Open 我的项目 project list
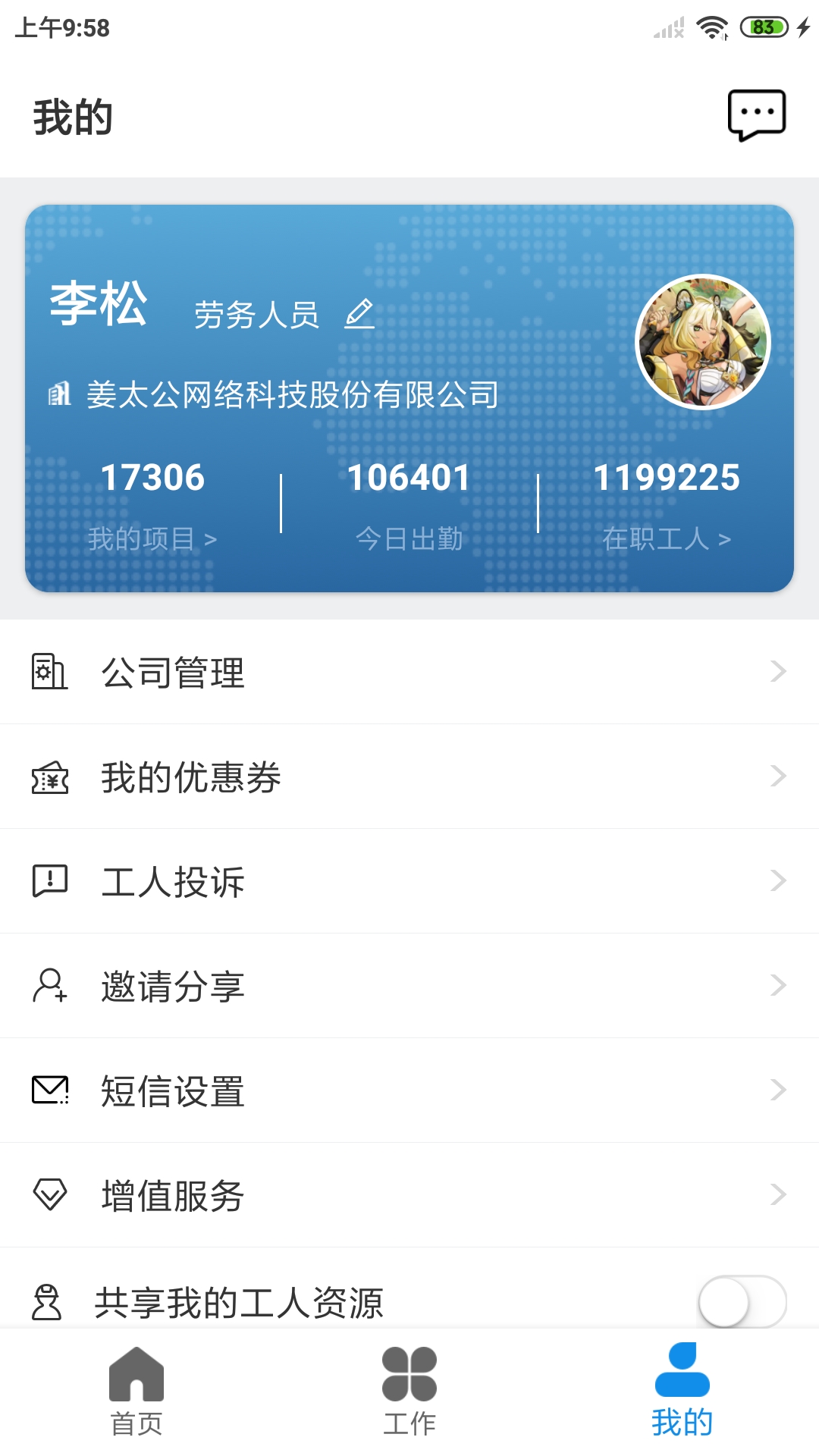 pos(153,539)
